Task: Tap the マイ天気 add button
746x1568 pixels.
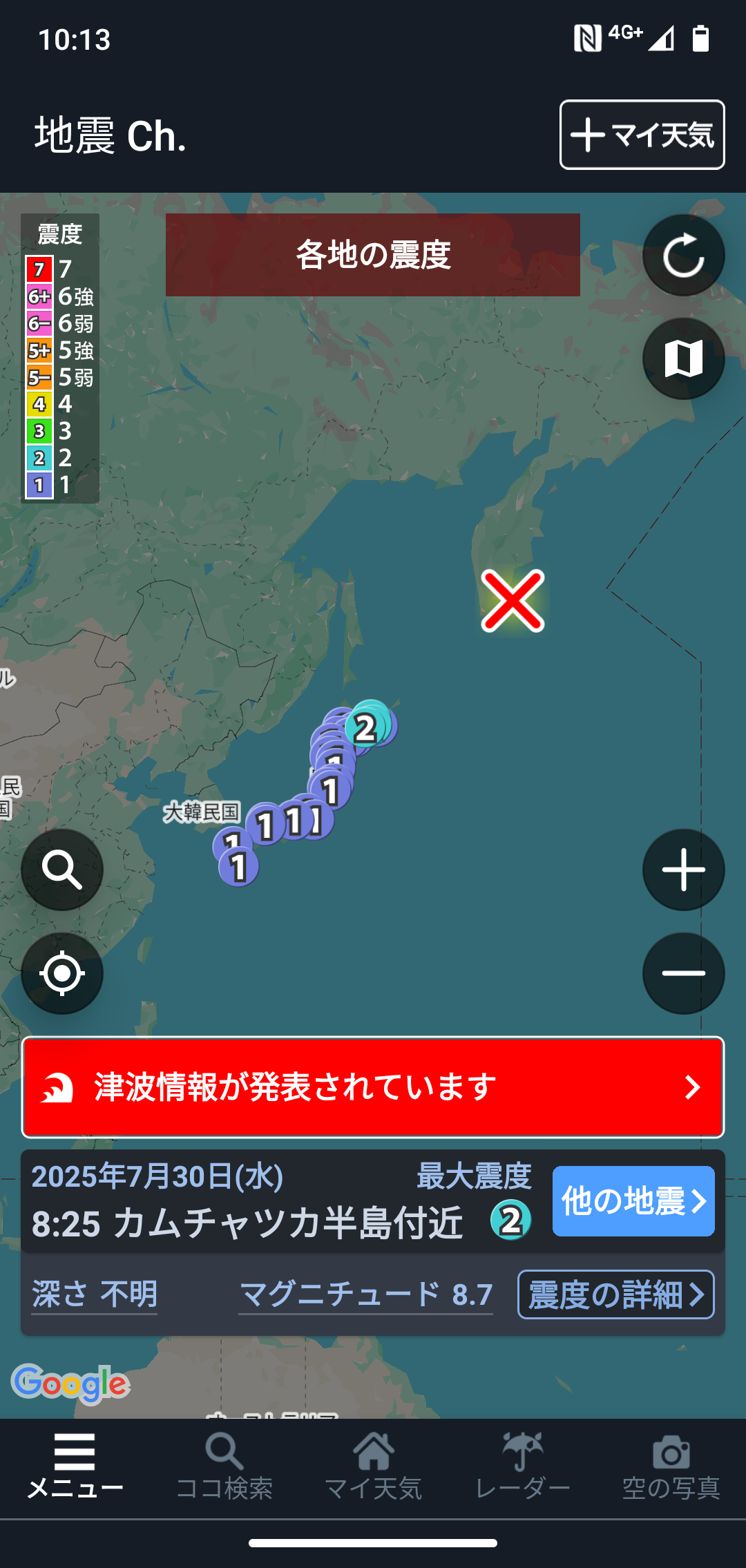Action: click(x=642, y=135)
